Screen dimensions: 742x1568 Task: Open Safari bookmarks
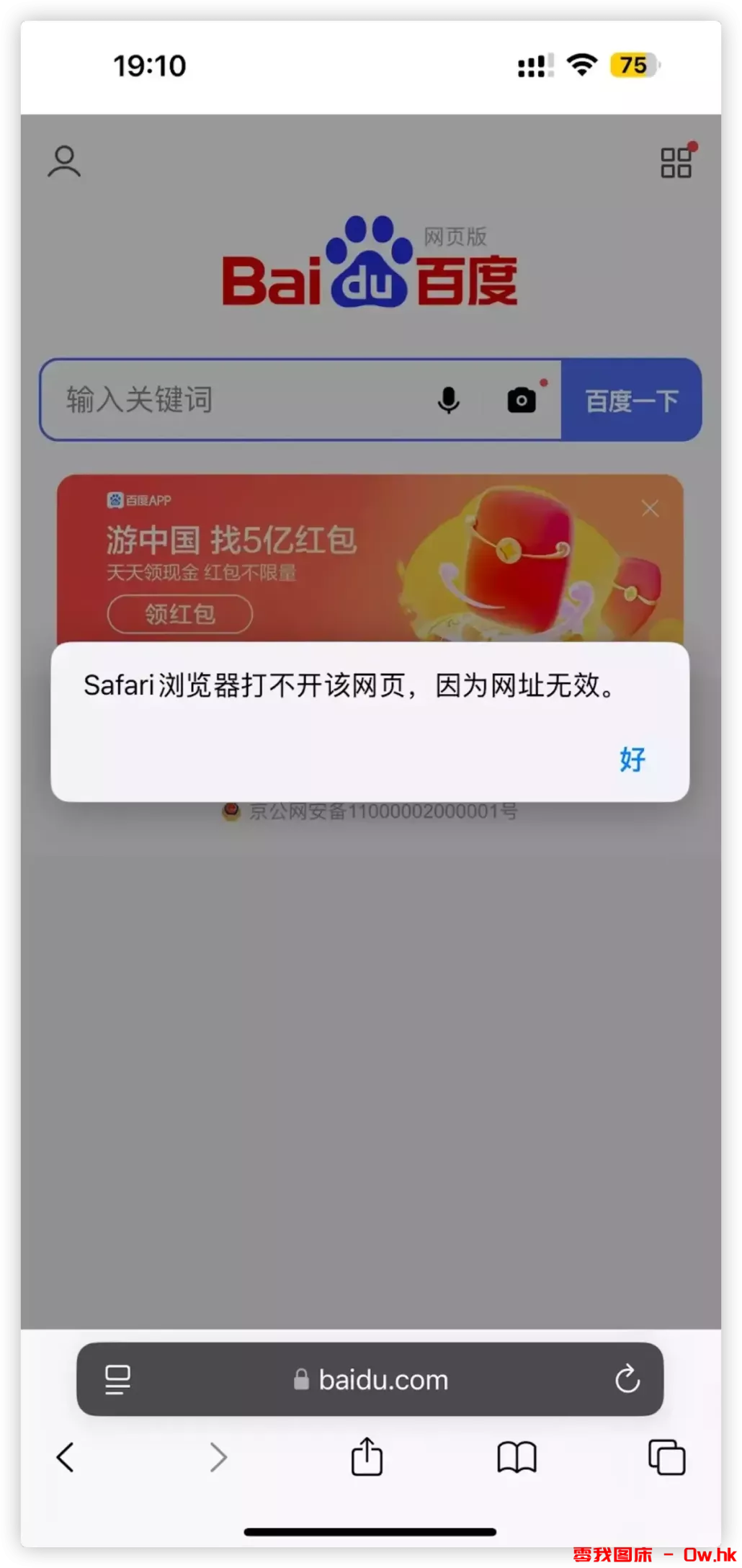tap(517, 1457)
